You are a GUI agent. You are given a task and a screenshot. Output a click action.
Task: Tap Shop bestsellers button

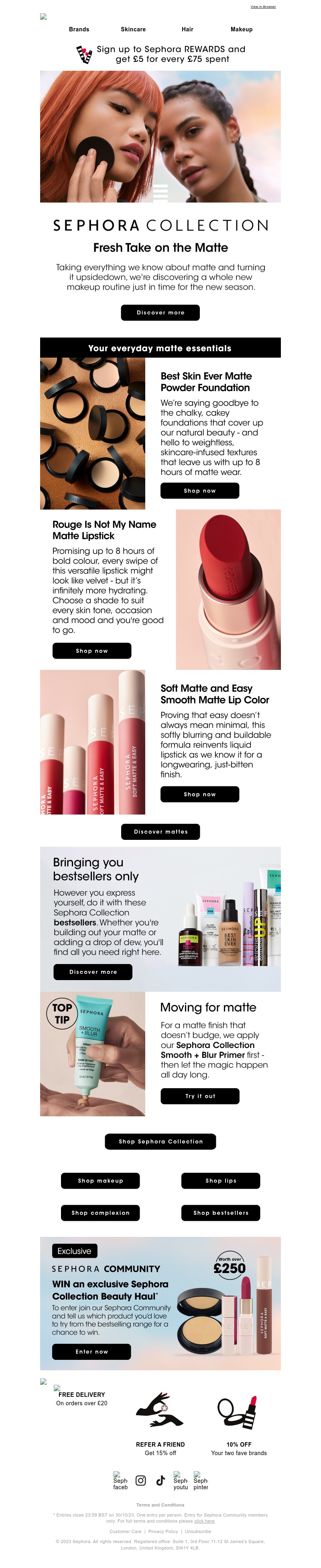[221, 1213]
